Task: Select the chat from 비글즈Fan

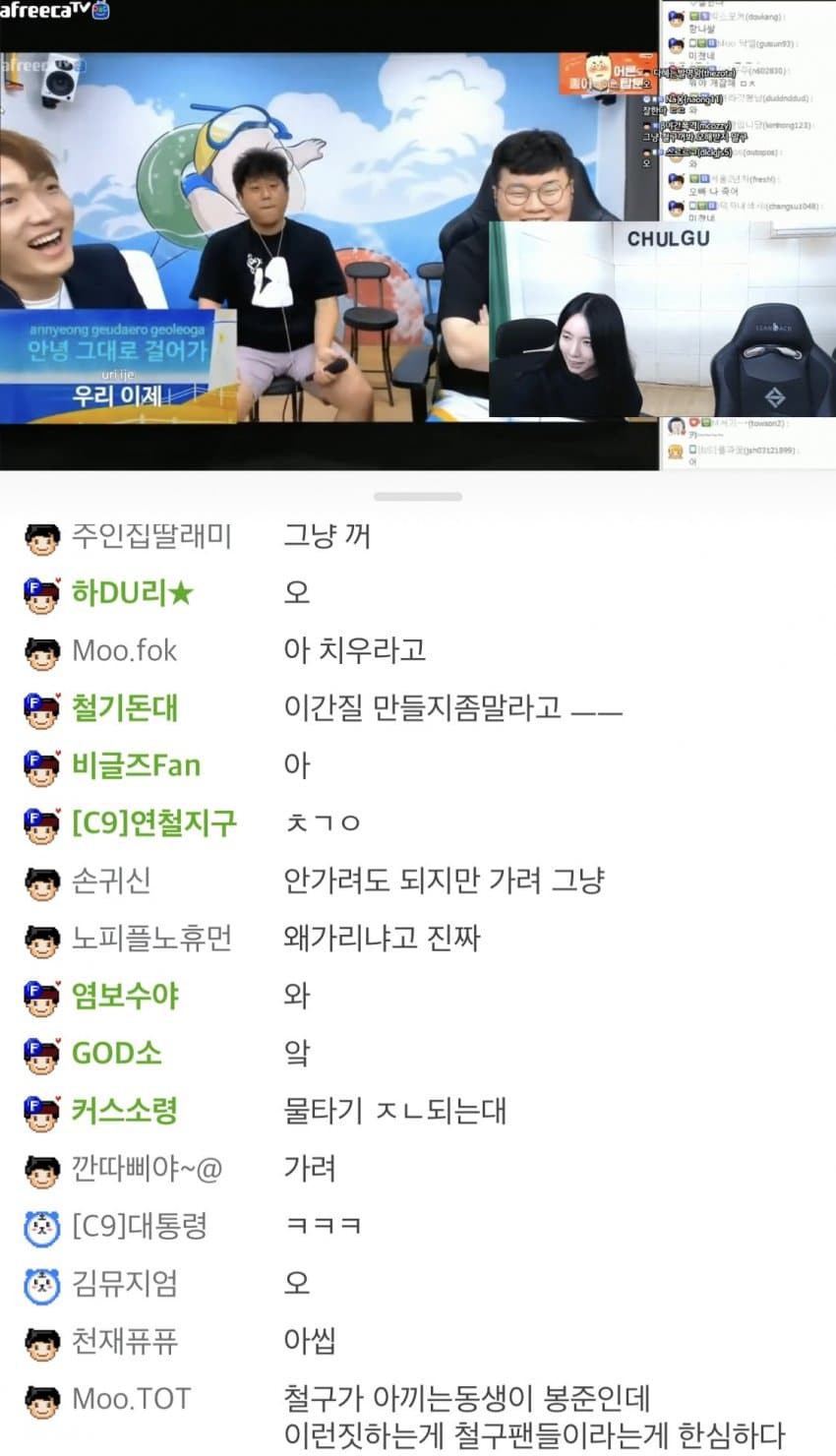Action: point(296,765)
